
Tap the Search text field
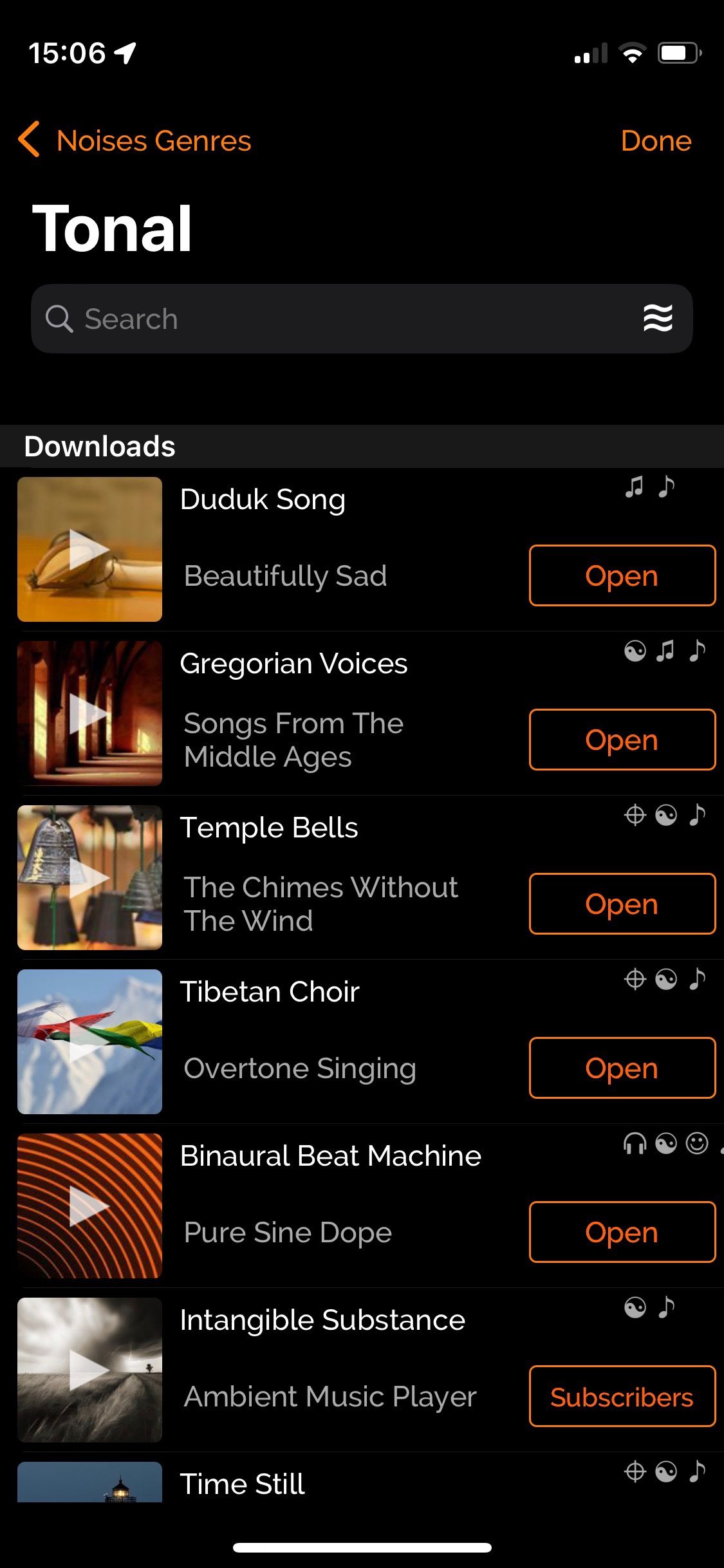(x=257, y=319)
